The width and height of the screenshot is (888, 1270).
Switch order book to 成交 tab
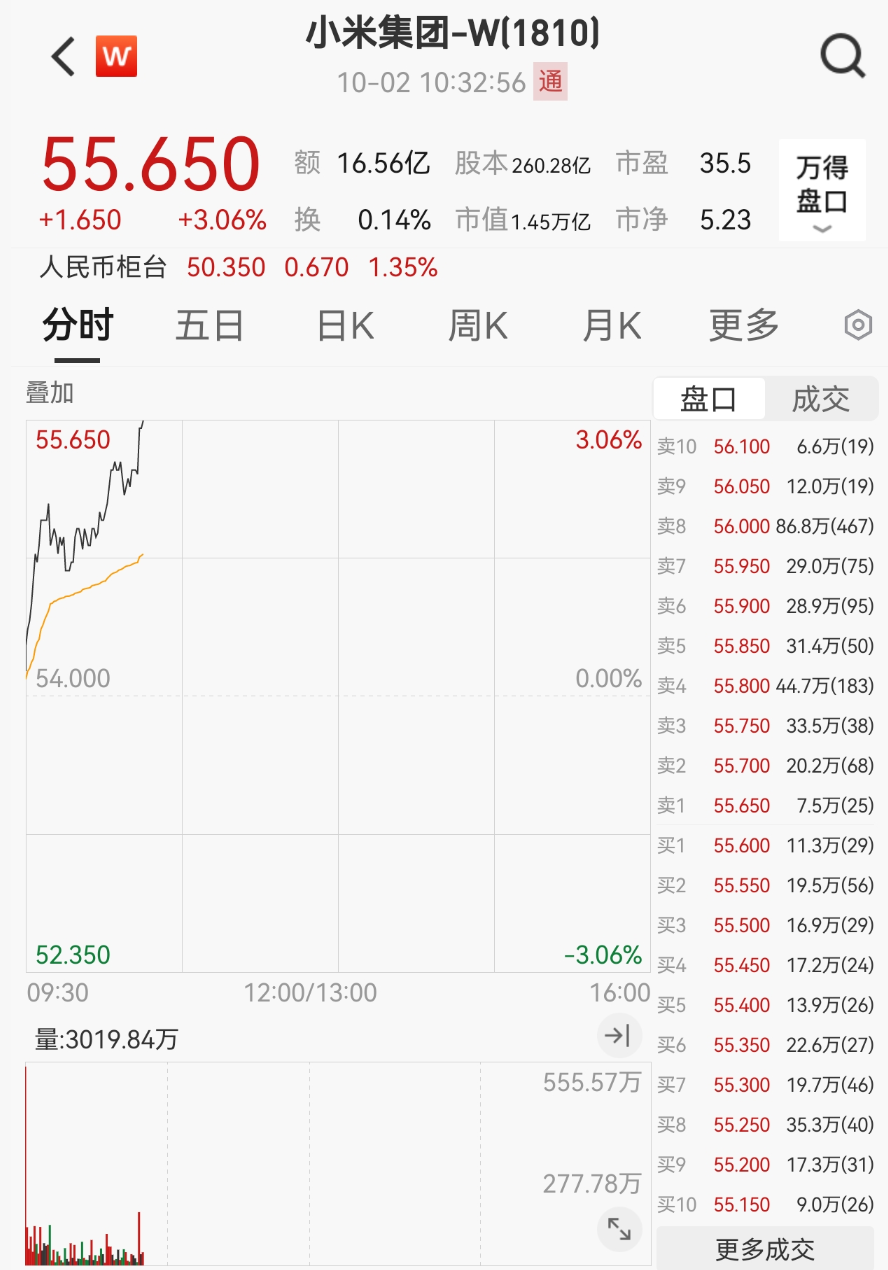(x=820, y=399)
